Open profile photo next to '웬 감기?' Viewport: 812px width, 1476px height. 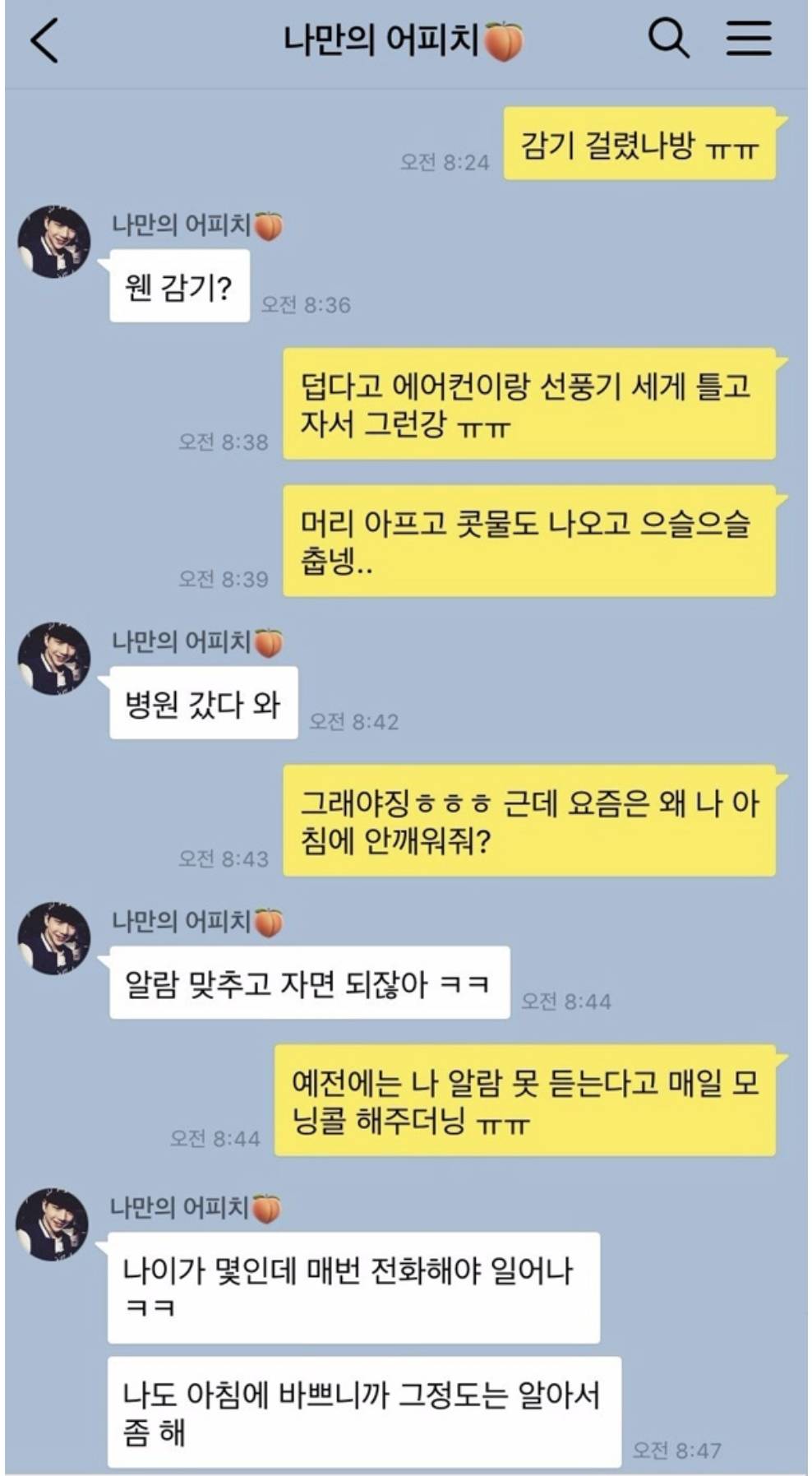[54, 242]
